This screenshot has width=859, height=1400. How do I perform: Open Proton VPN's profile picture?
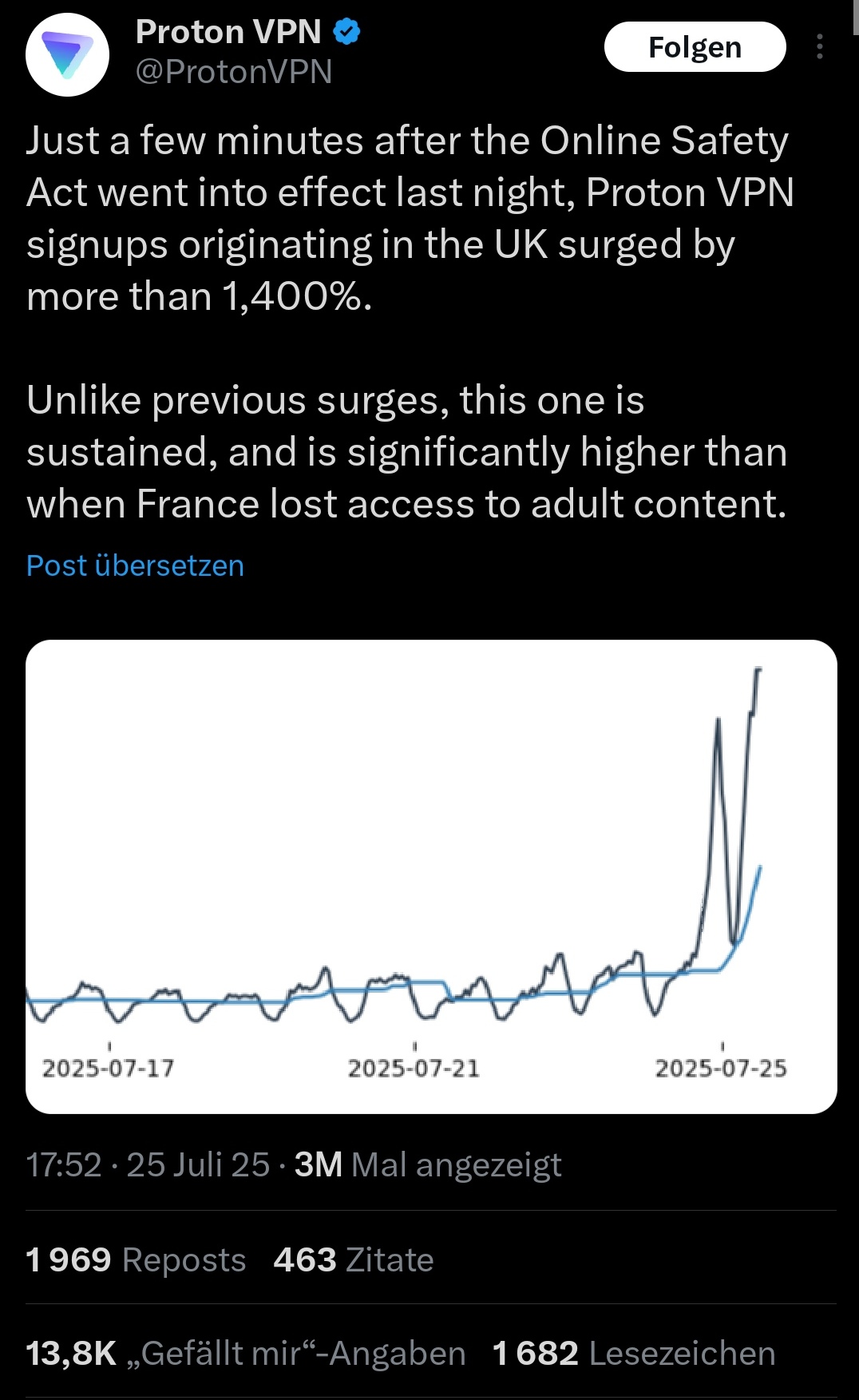[x=67, y=55]
